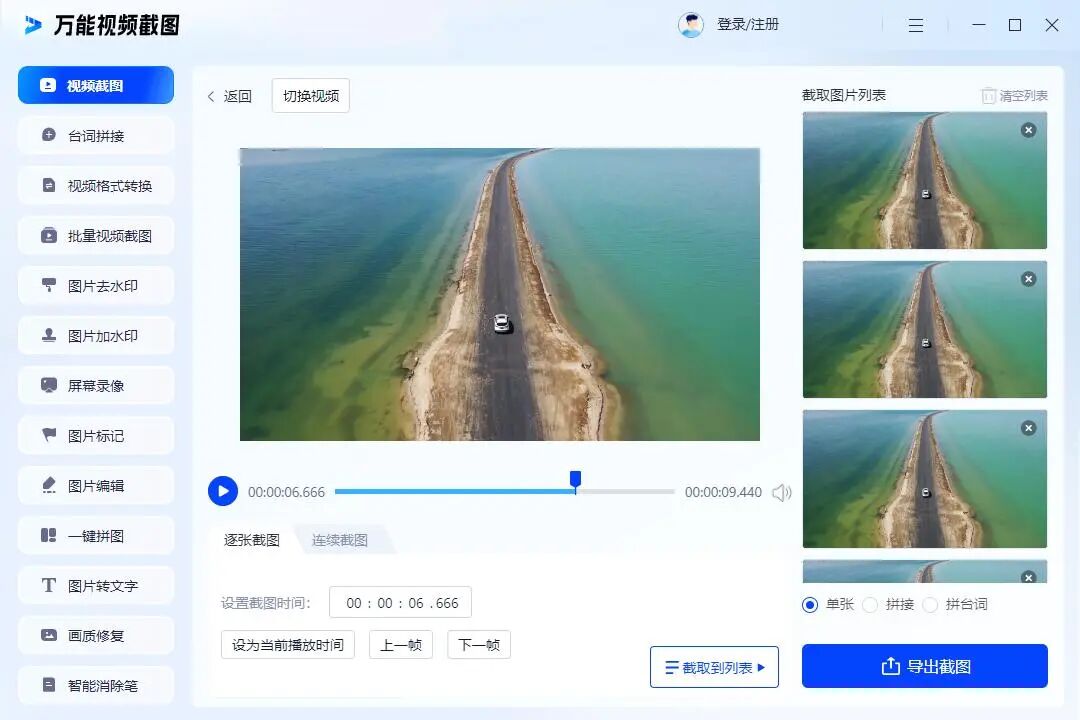Open 视频格式转换 in the sidebar

pos(96,186)
